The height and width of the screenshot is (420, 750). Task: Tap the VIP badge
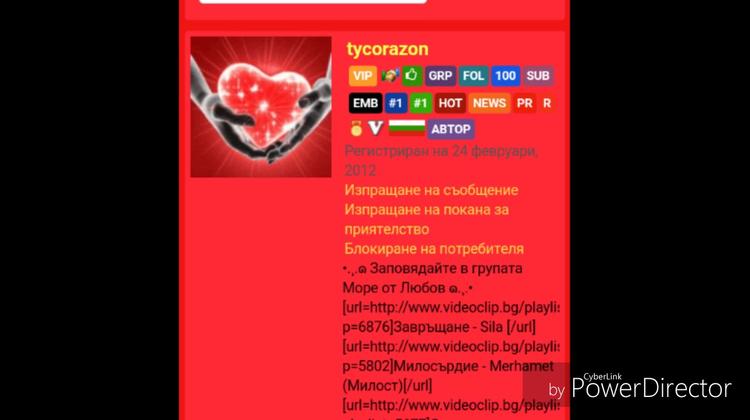[x=362, y=76]
